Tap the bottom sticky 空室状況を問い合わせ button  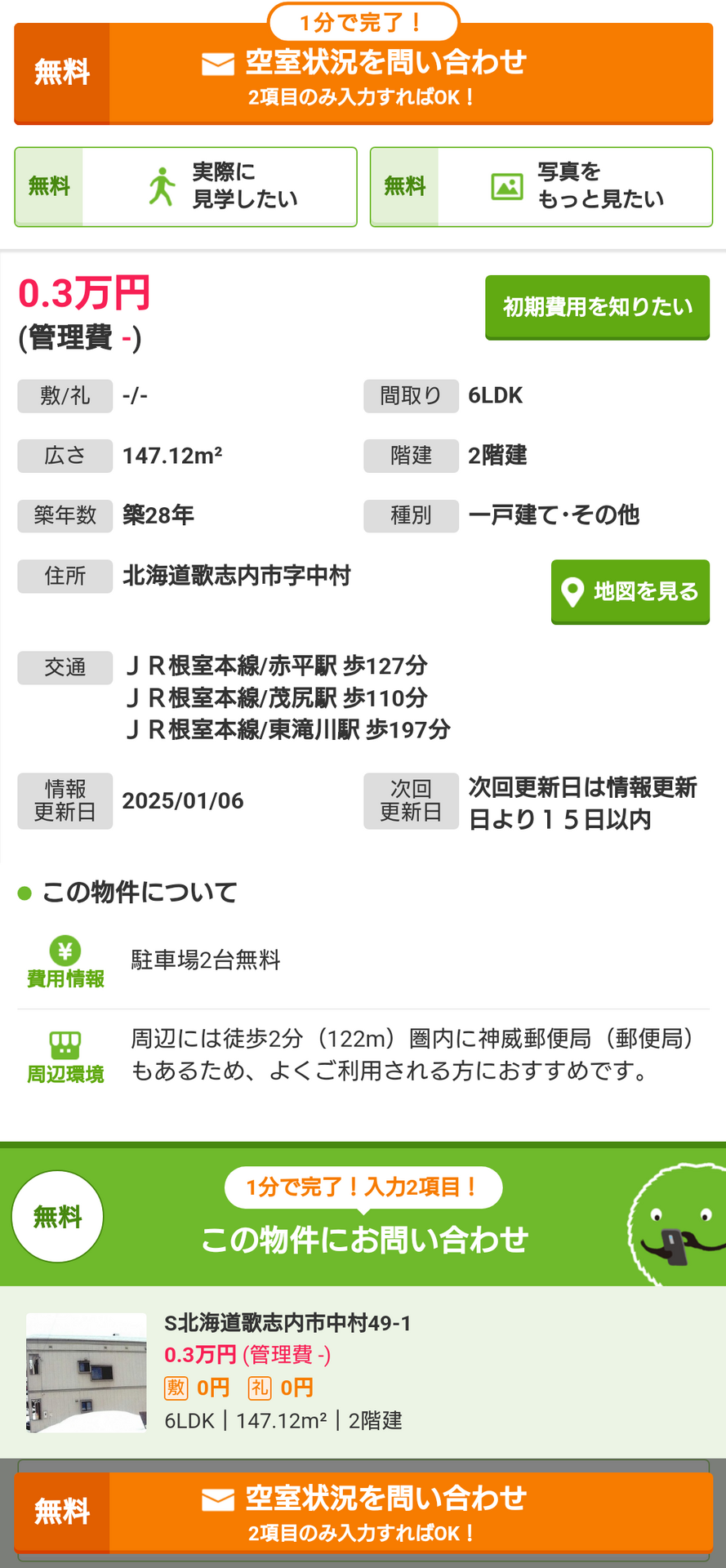pos(363,1512)
